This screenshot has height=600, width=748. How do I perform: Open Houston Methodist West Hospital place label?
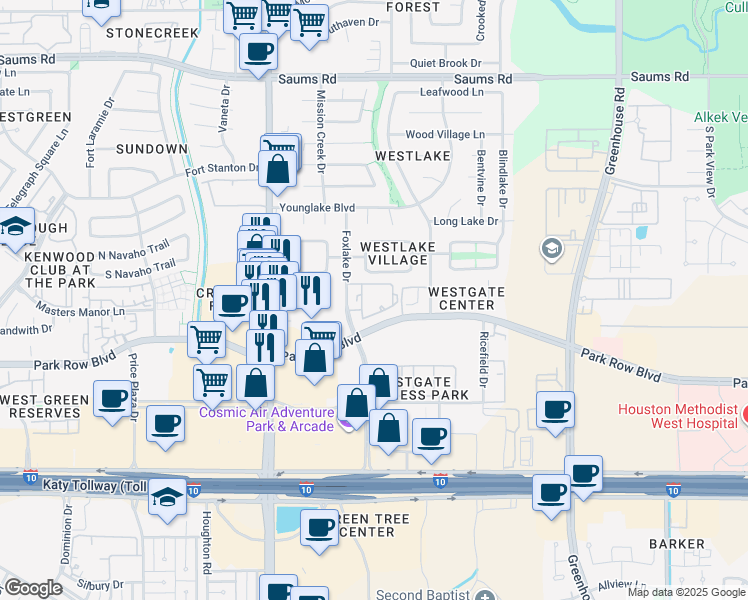tap(677, 416)
